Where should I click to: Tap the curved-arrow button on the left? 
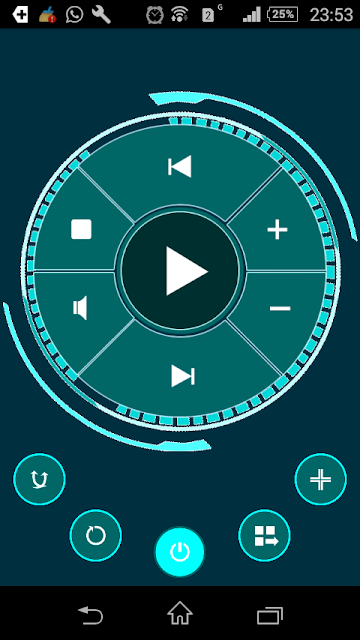pyautogui.click(x=39, y=479)
